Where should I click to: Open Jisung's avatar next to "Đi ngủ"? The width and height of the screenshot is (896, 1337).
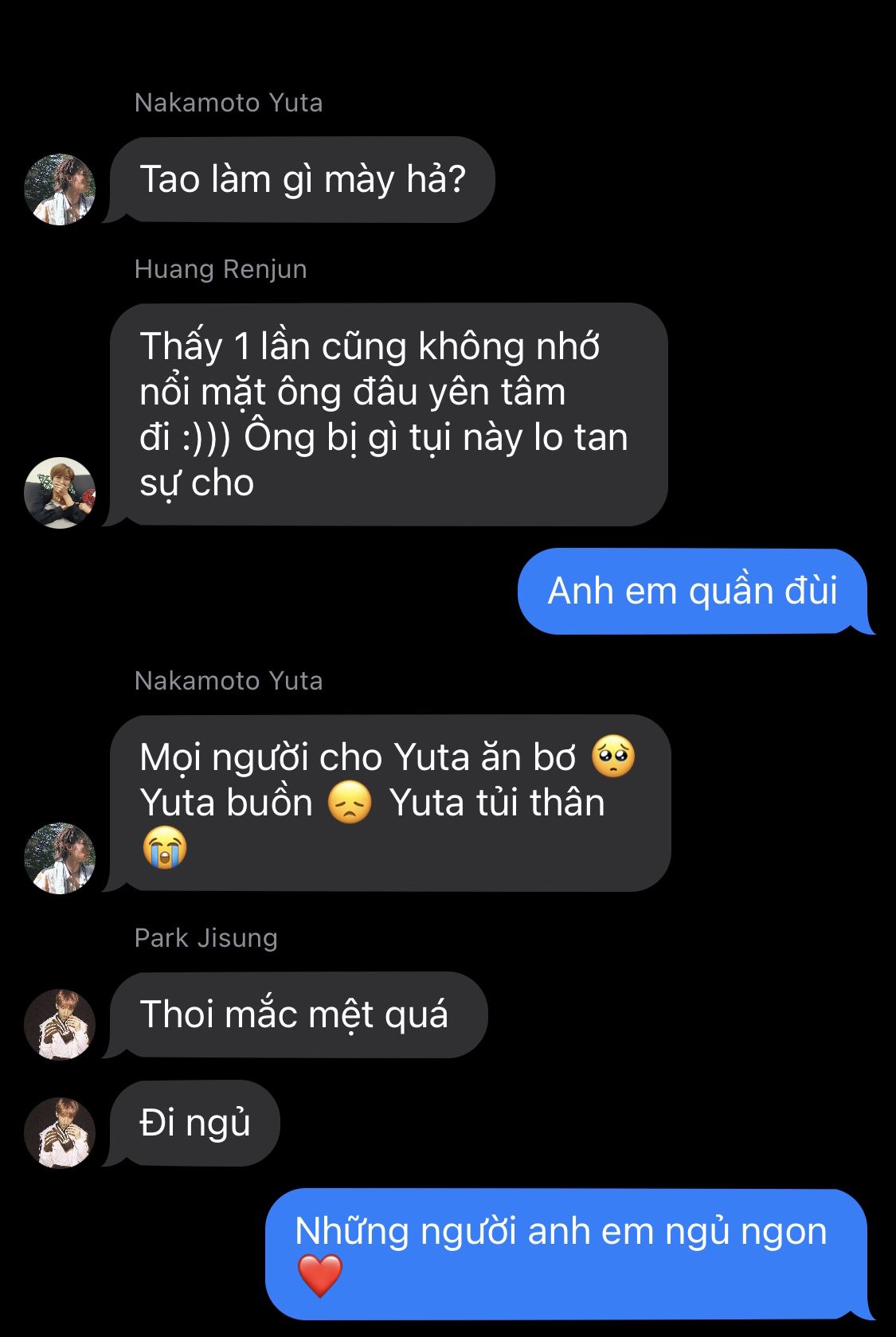coord(60,1133)
